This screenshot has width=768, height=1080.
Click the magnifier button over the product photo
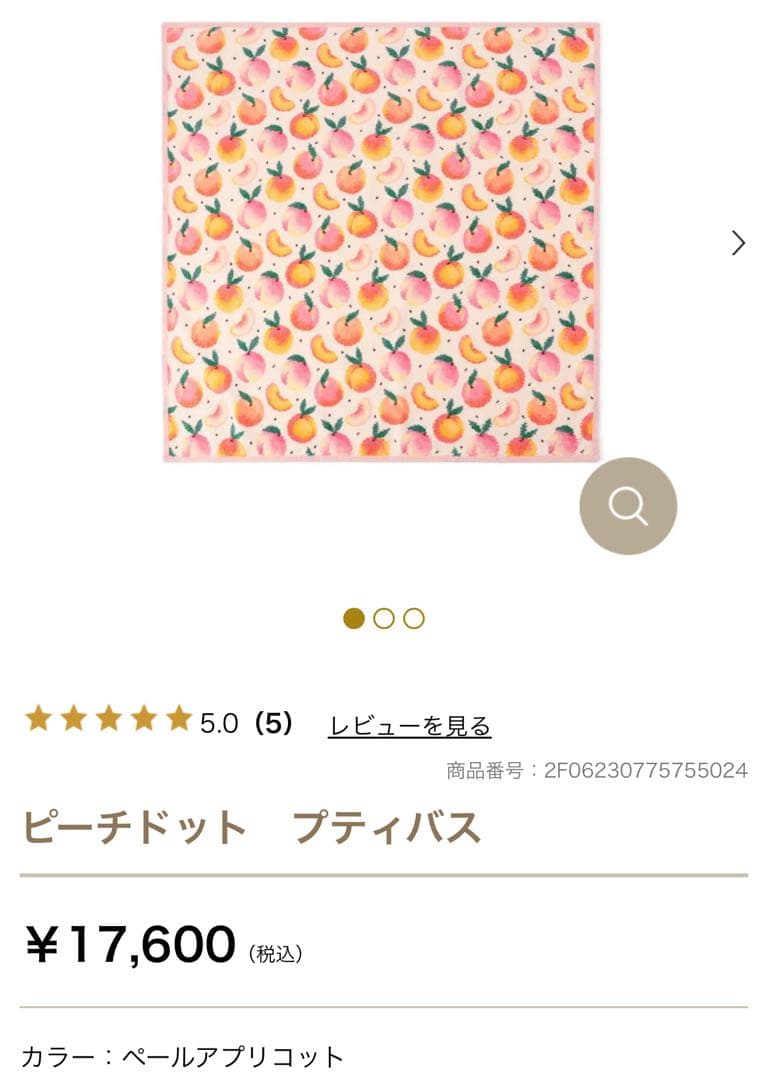(626, 507)
